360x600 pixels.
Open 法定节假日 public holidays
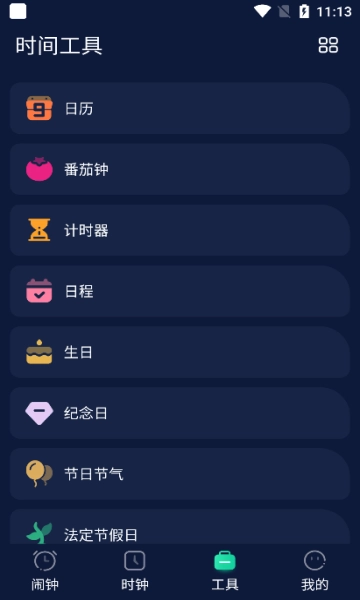180,527
